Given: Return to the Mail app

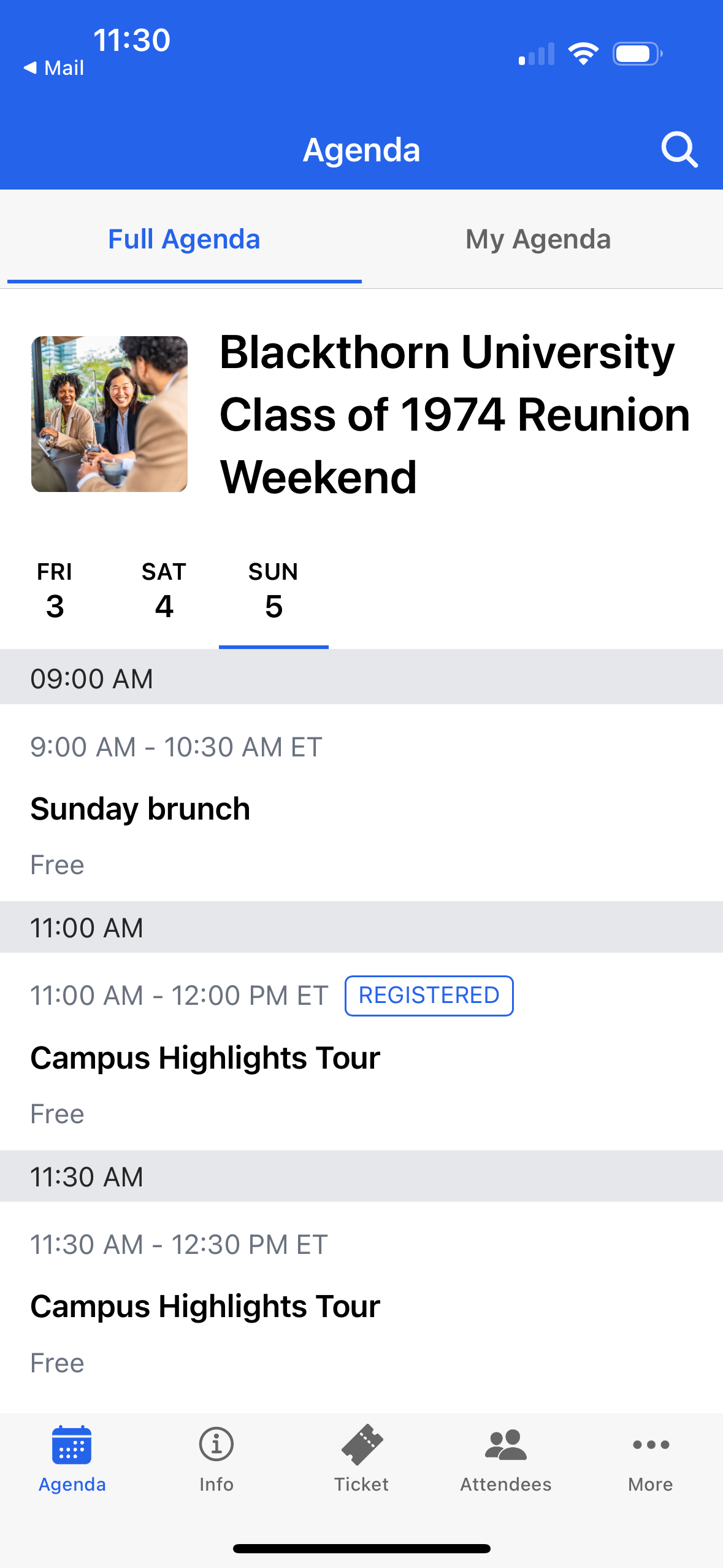Looking at the screenshot, I should coord(54,67).
